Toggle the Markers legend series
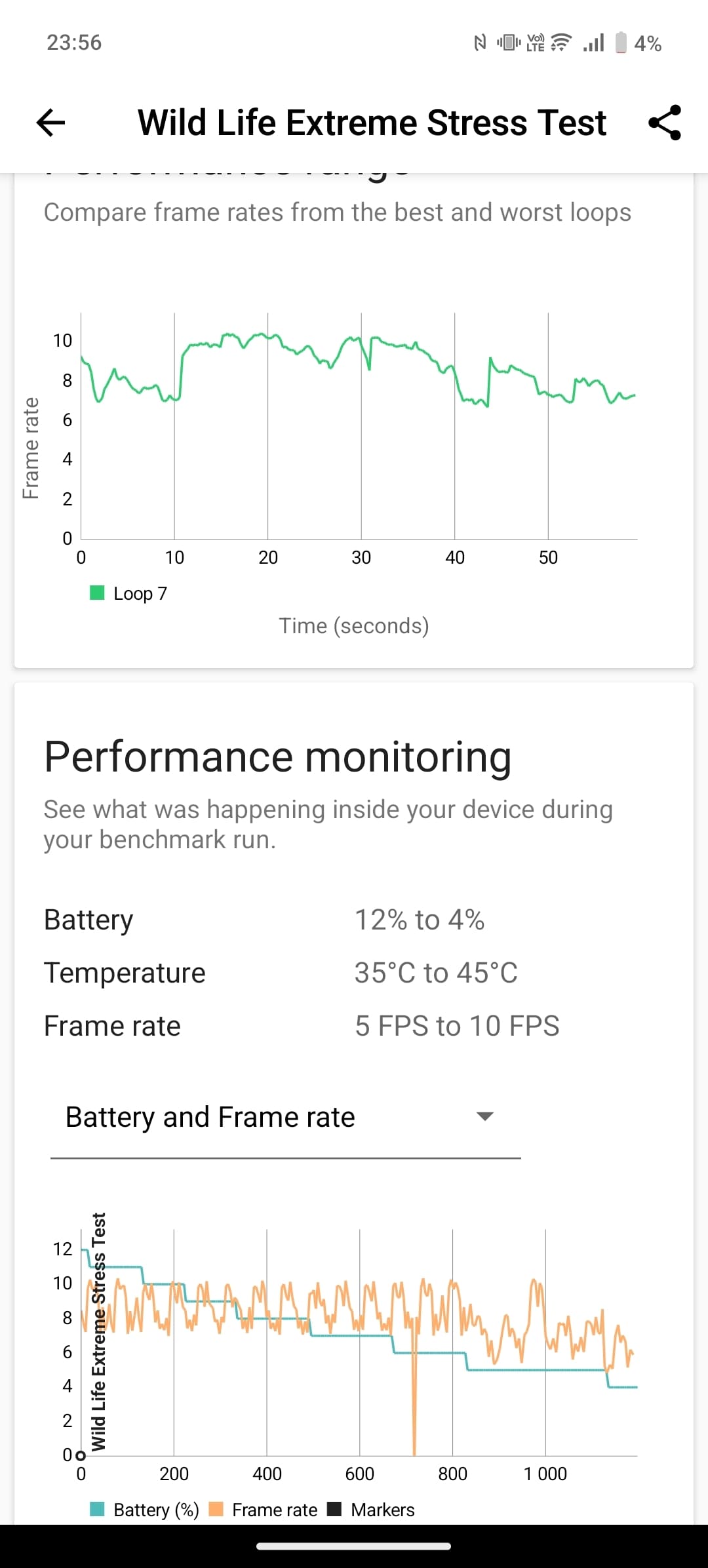The width and height of the screenshot is (708, 1568). pos(371,1510)
